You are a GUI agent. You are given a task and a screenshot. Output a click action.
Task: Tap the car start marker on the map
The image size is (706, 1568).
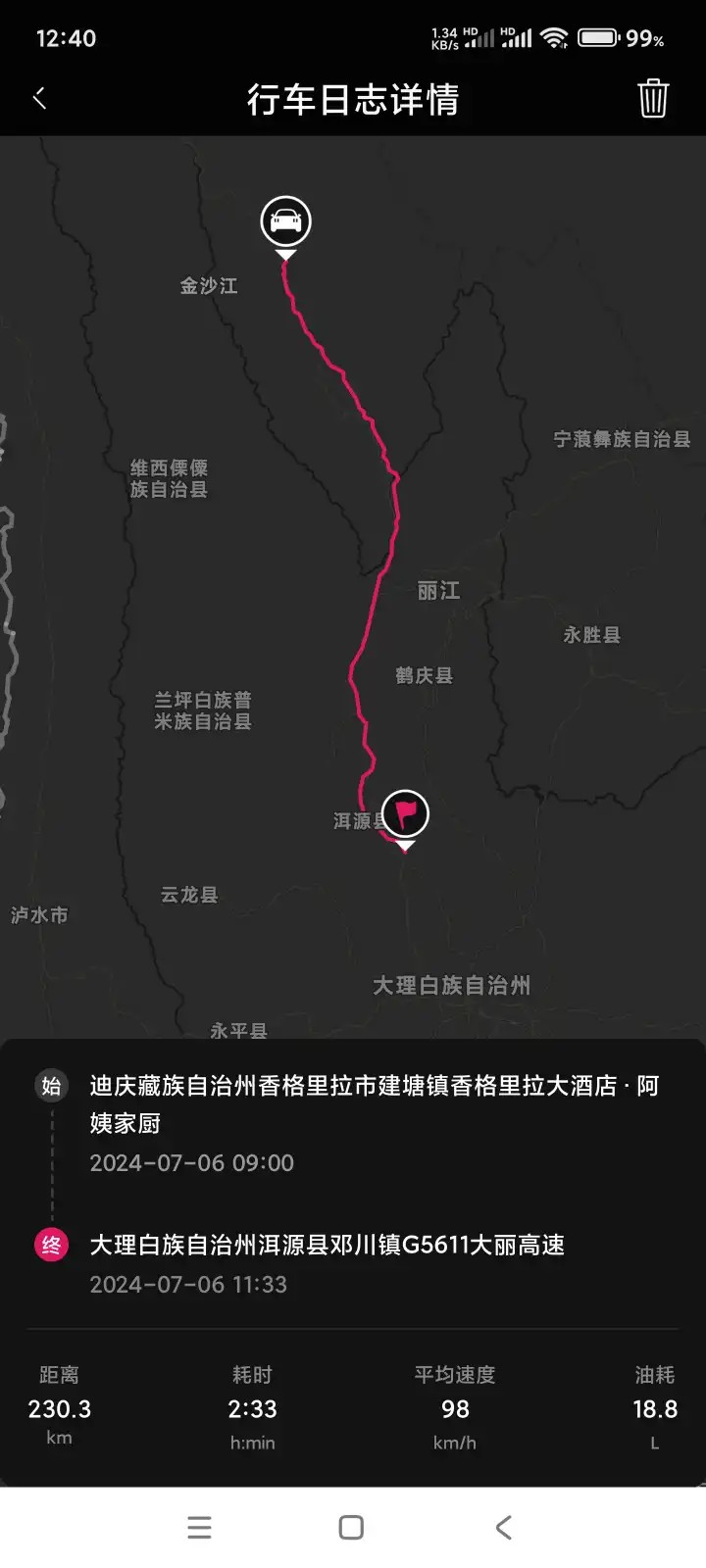tap(285, 221)
